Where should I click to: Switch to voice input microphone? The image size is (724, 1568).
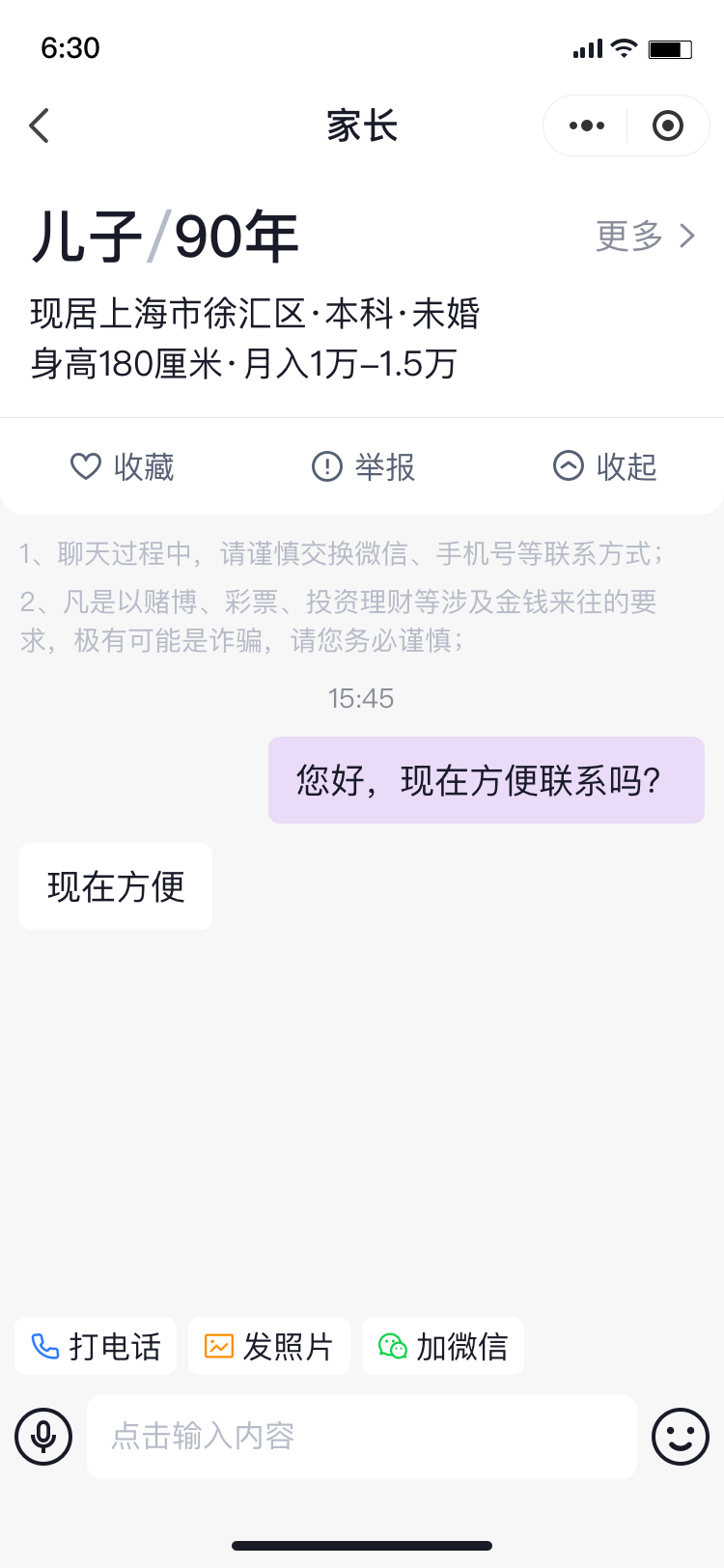[x=43, y=1437]
